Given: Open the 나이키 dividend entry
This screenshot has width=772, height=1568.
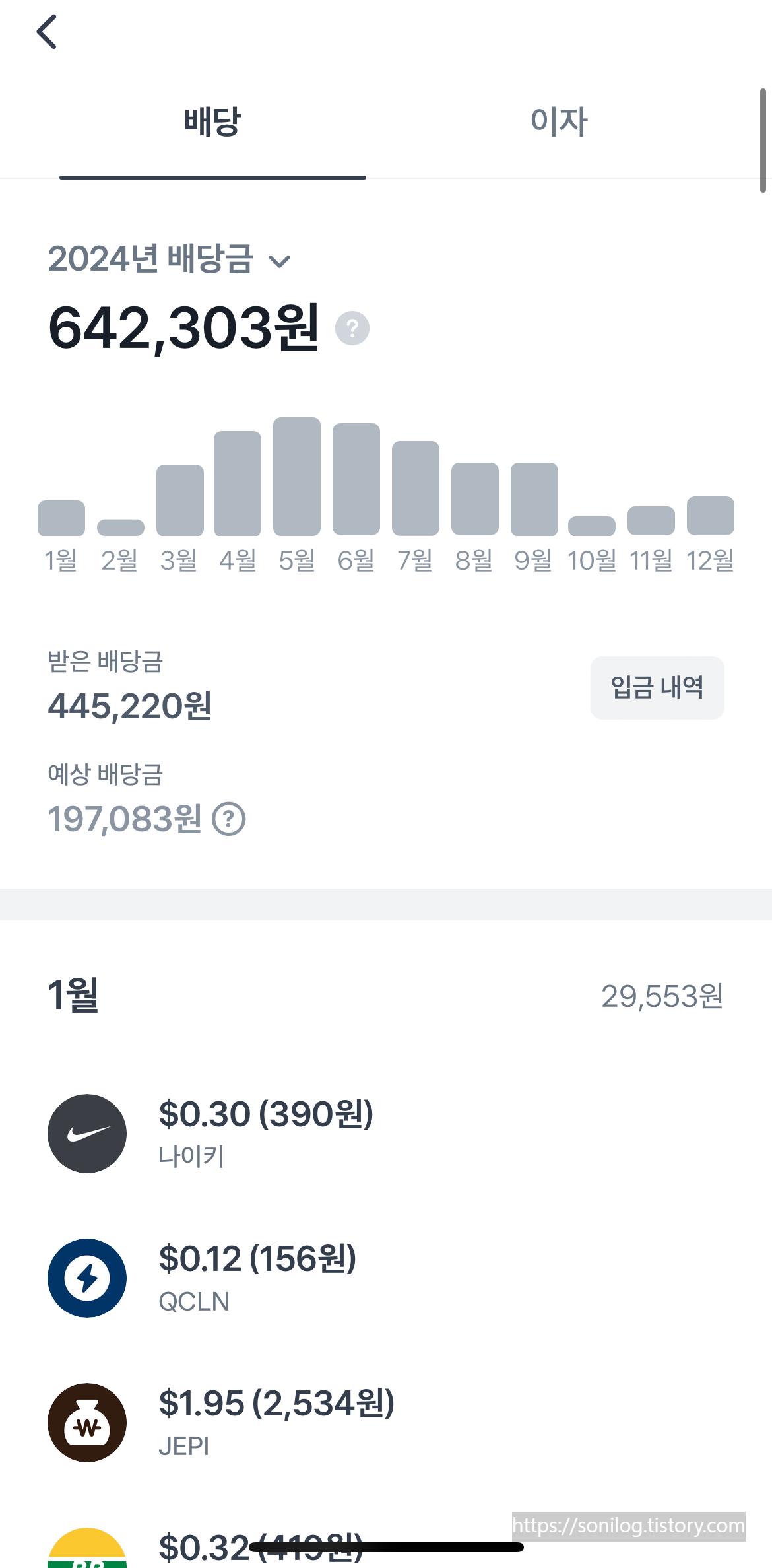Looking at the screenshot, I should [x=264, y=1133].
